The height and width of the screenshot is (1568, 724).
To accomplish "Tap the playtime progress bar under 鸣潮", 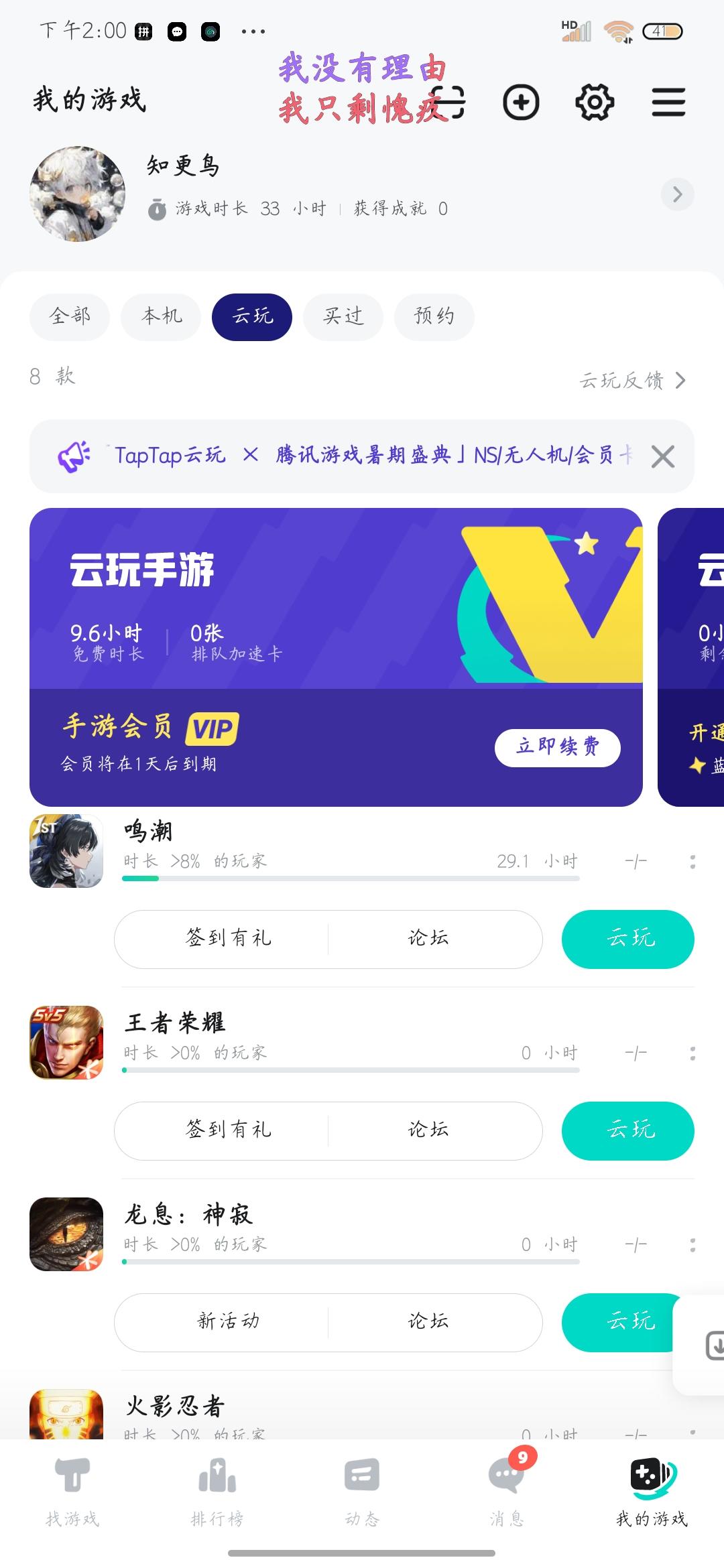I will coord(349,879).
